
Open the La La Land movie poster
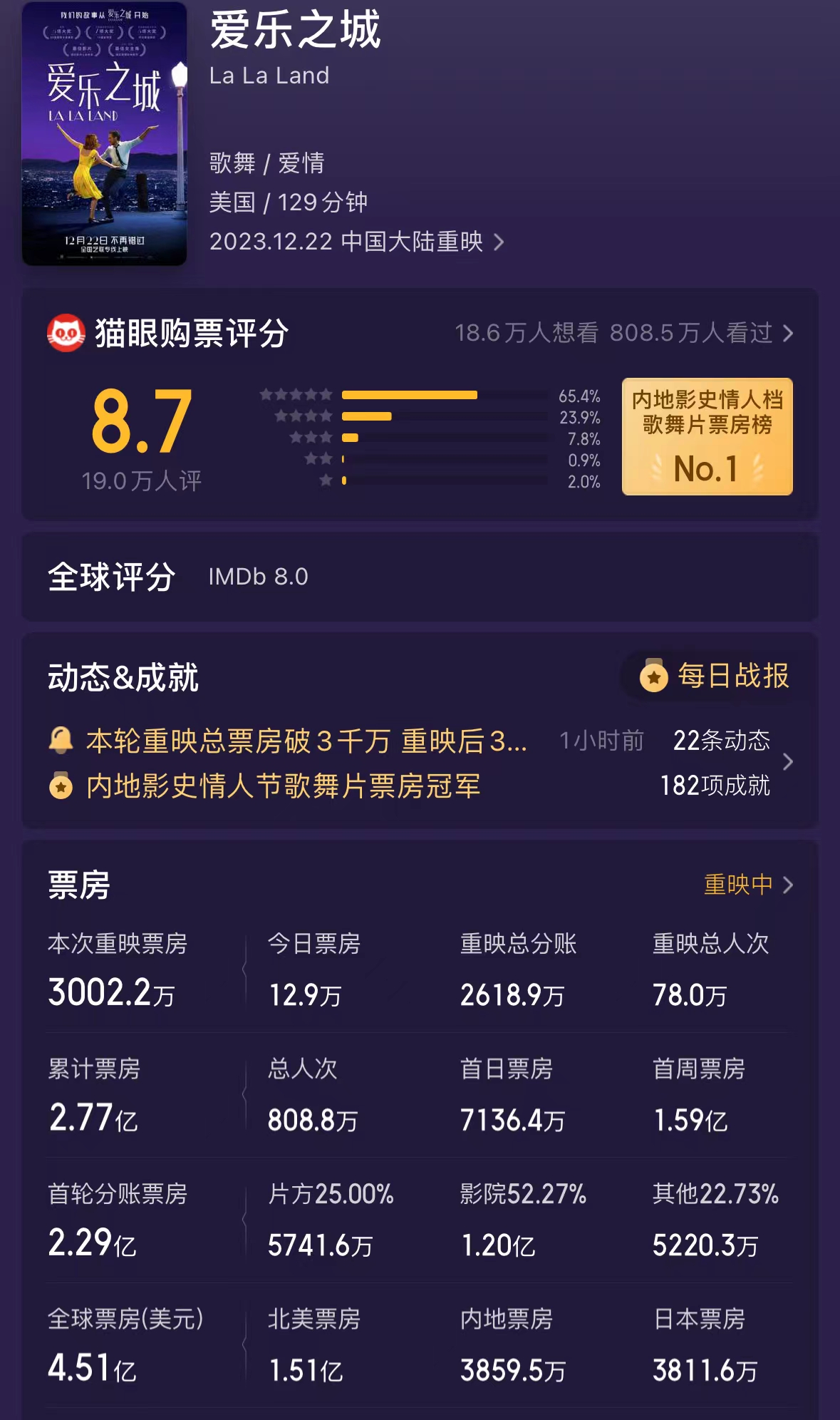click(x=104, y=134)
